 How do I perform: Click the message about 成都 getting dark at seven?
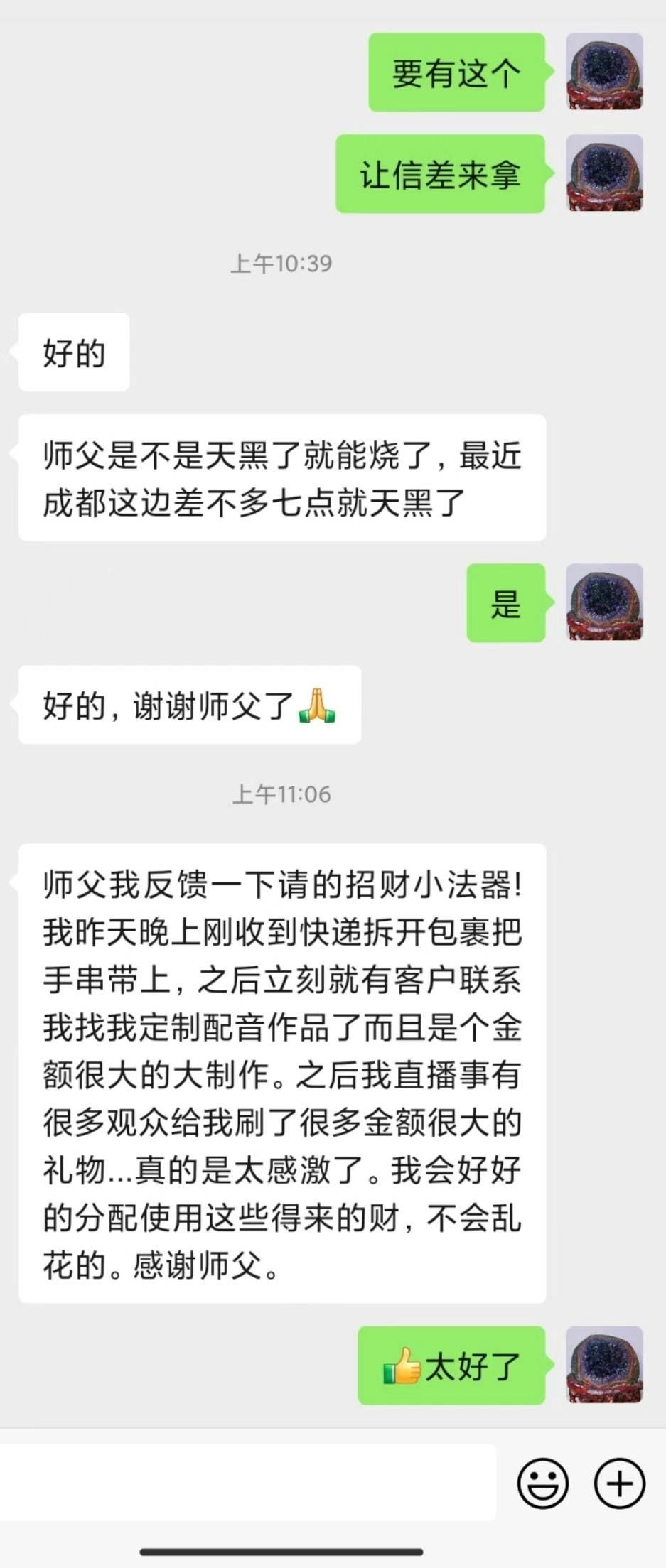tap(282, 476)
